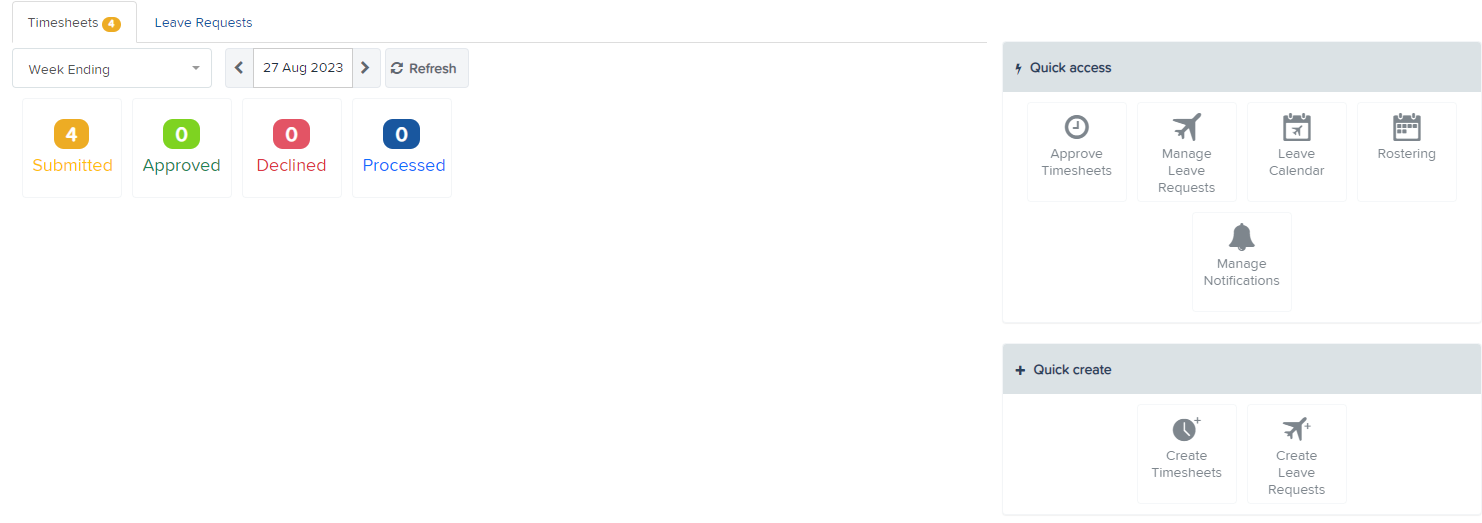Open the 27 Aug 2023 date field

(x=302, y=68)
